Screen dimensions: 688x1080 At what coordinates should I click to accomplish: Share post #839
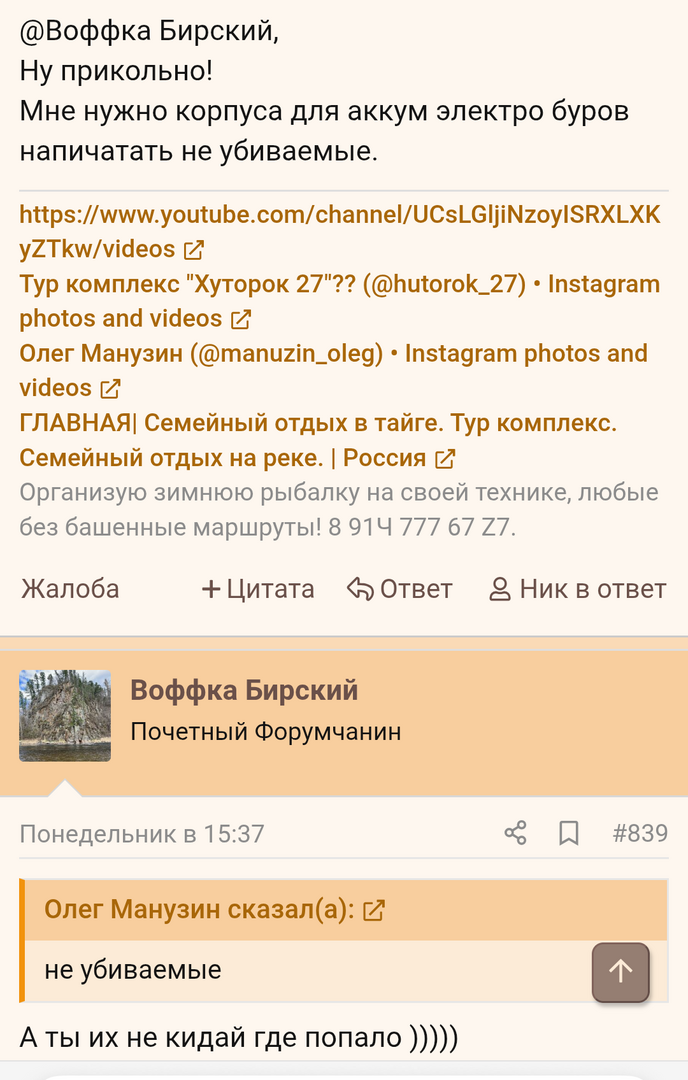pyautogui.click(x=515, y=833)
